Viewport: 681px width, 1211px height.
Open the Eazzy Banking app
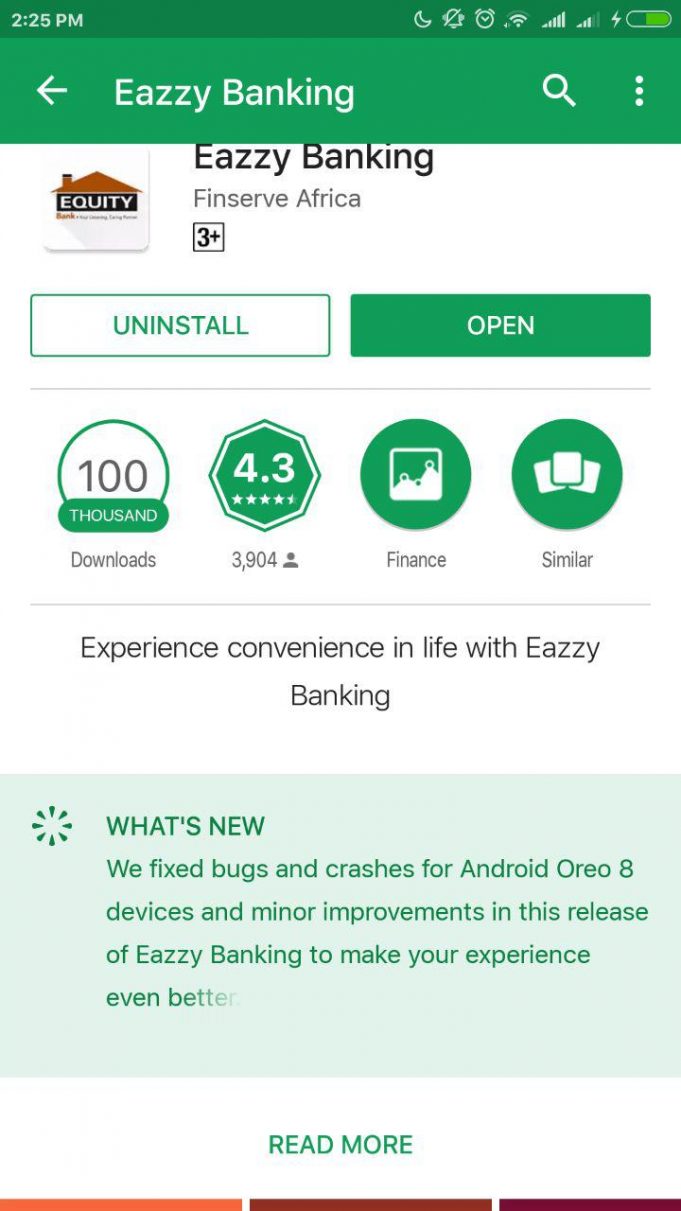coord(500,325)
